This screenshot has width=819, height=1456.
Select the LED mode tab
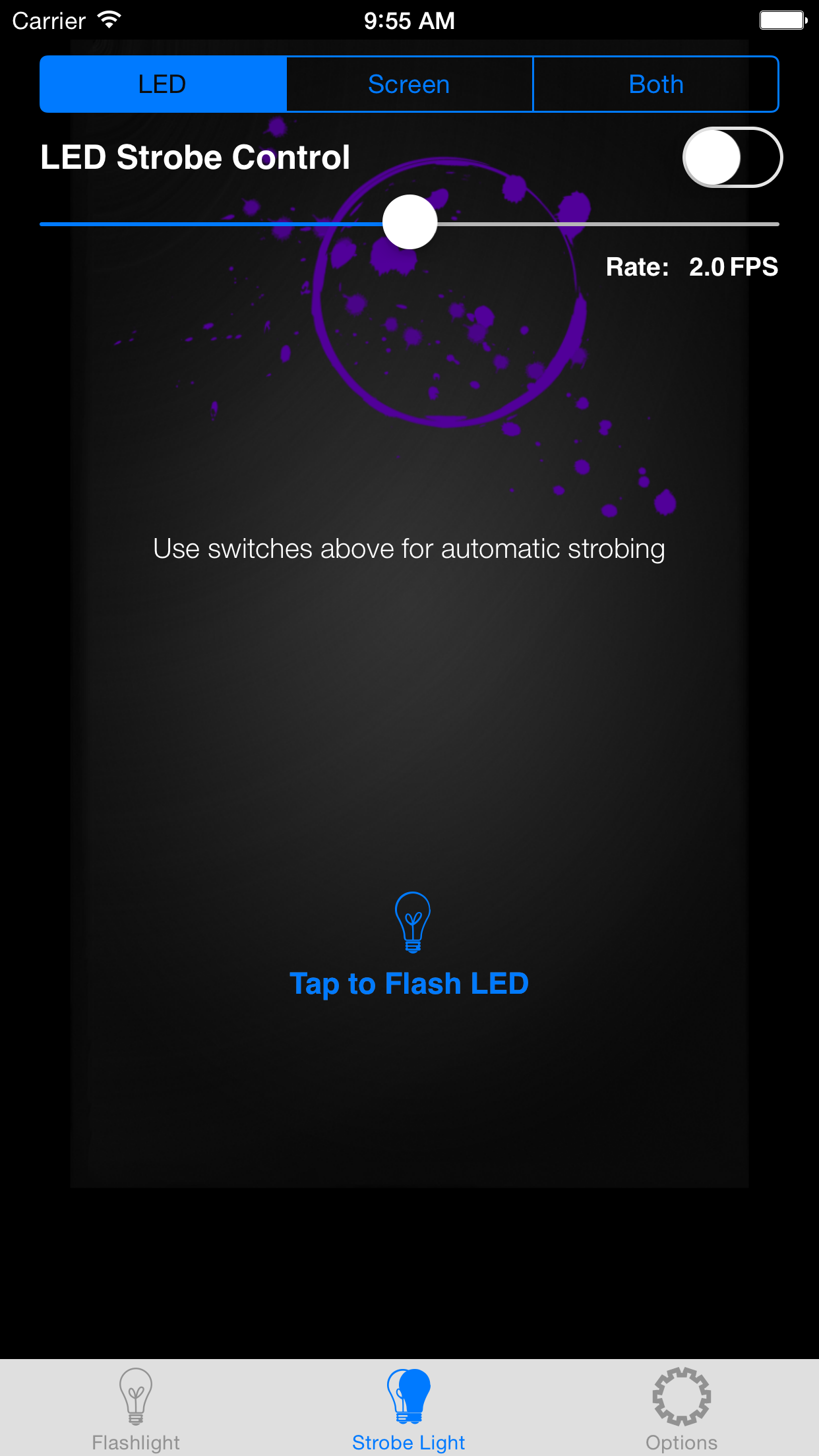[x=162, y=84]
